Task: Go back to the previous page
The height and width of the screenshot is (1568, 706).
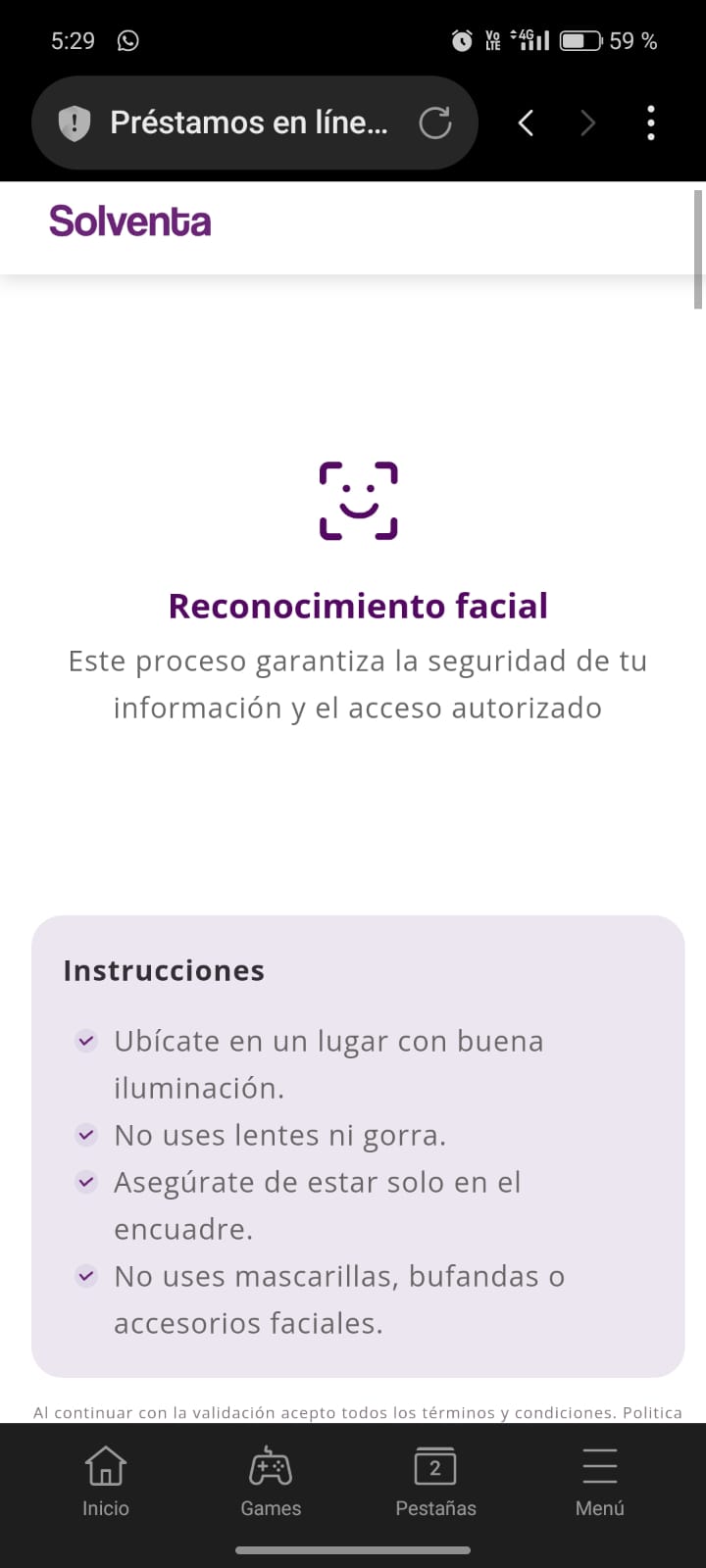Action: click(527, 123)
